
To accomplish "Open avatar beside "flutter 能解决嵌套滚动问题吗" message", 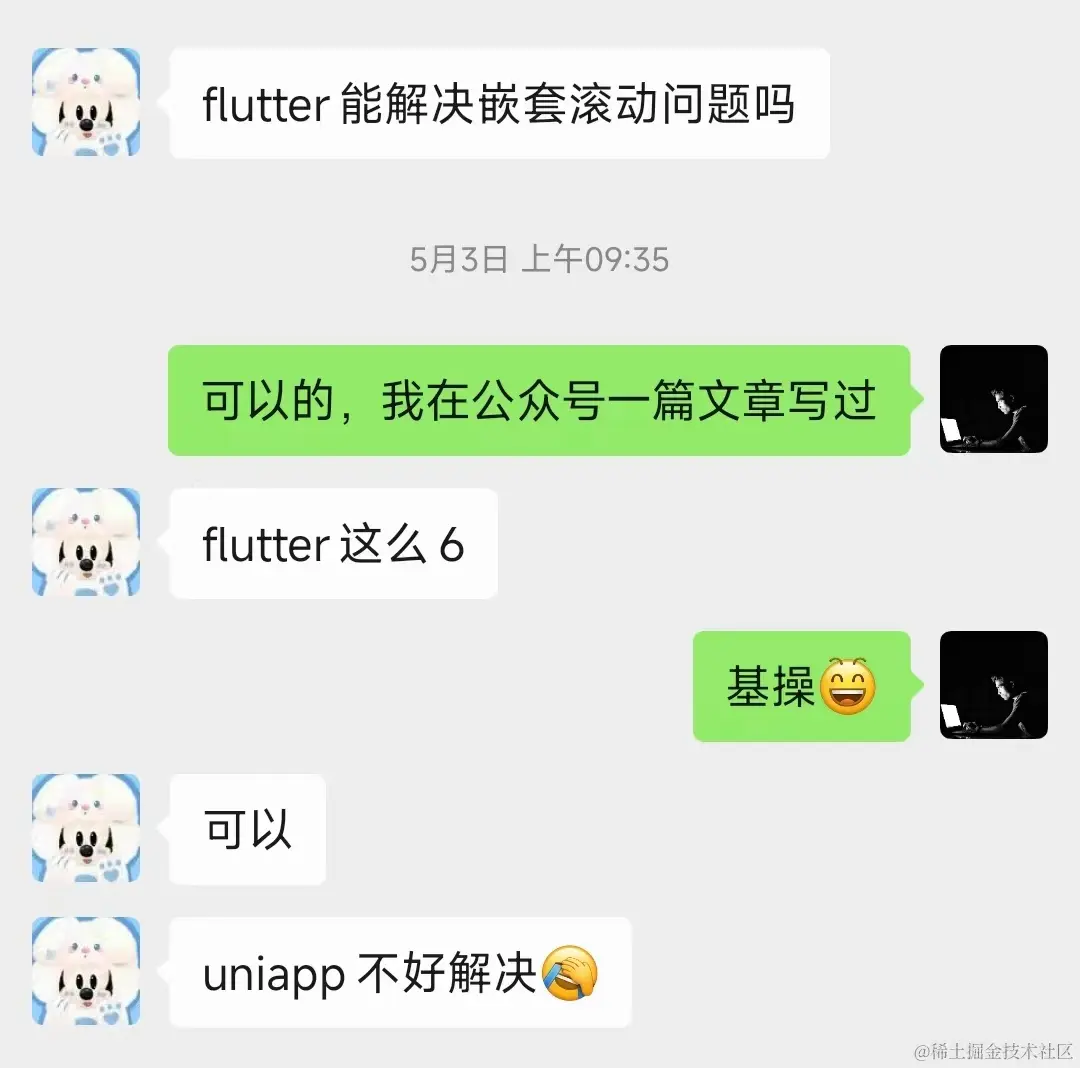I will click(86, 102).
